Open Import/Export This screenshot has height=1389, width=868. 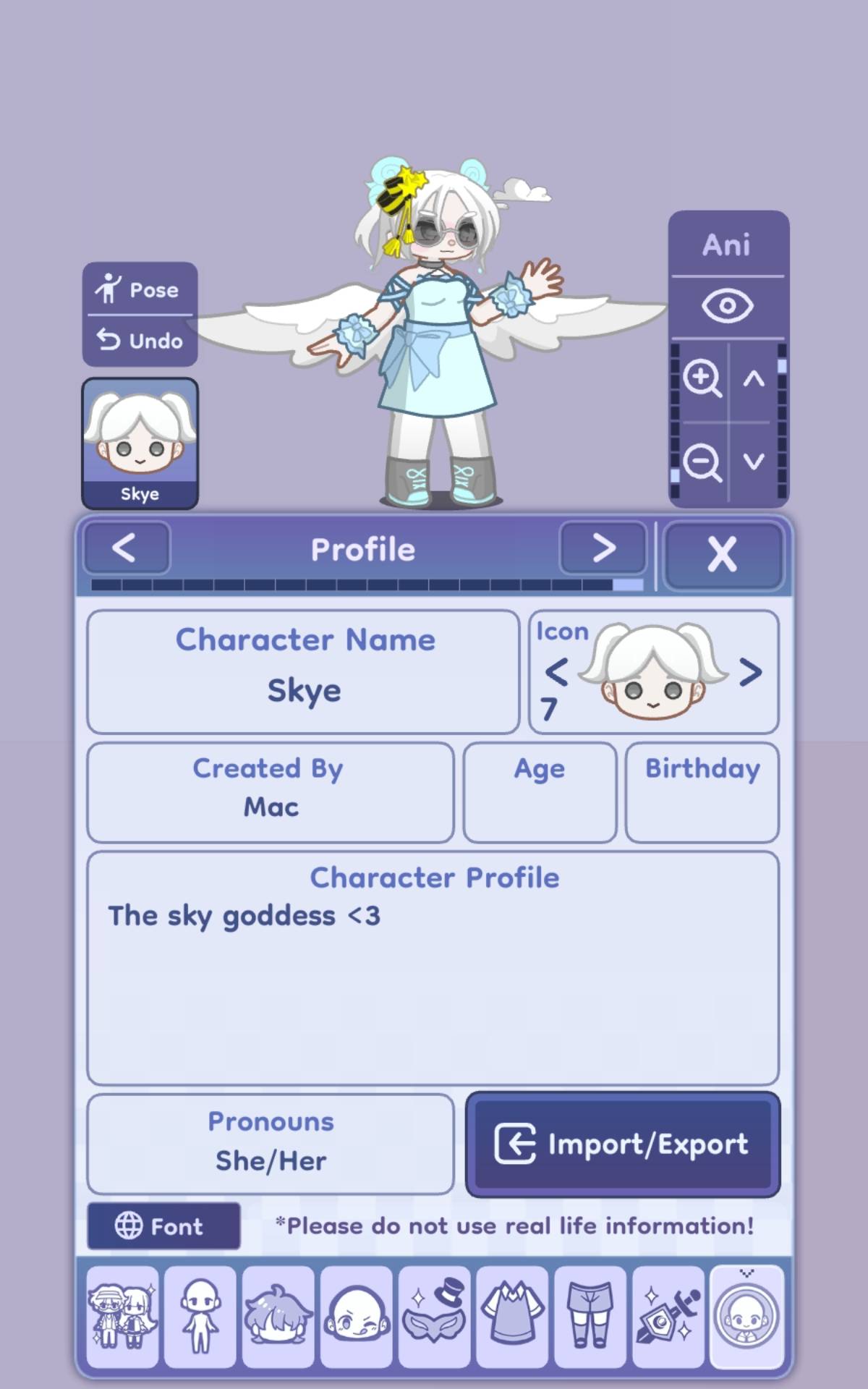623,1144
